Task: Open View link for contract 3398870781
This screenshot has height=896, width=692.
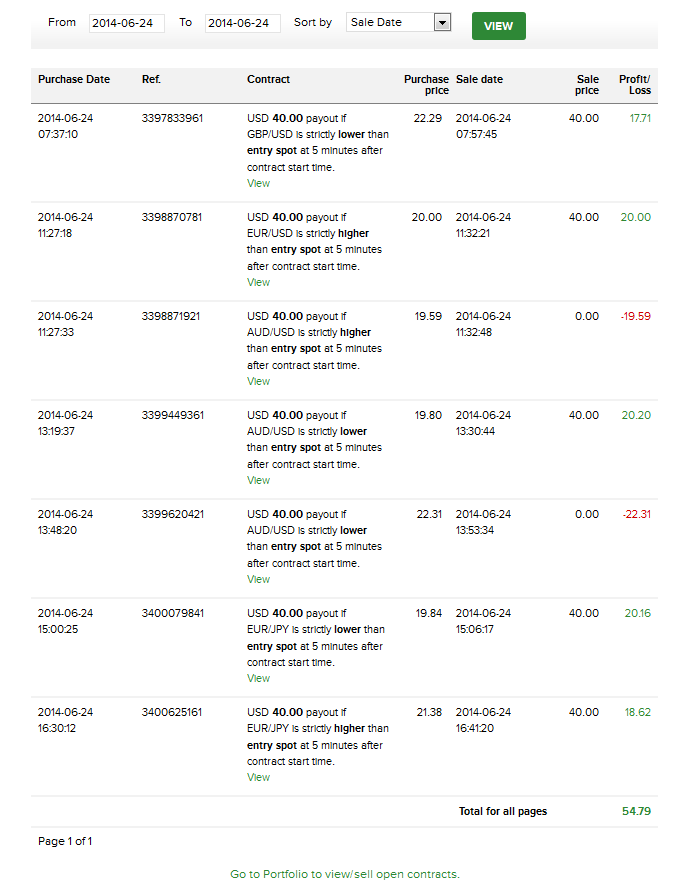Action: coord(258,282)
